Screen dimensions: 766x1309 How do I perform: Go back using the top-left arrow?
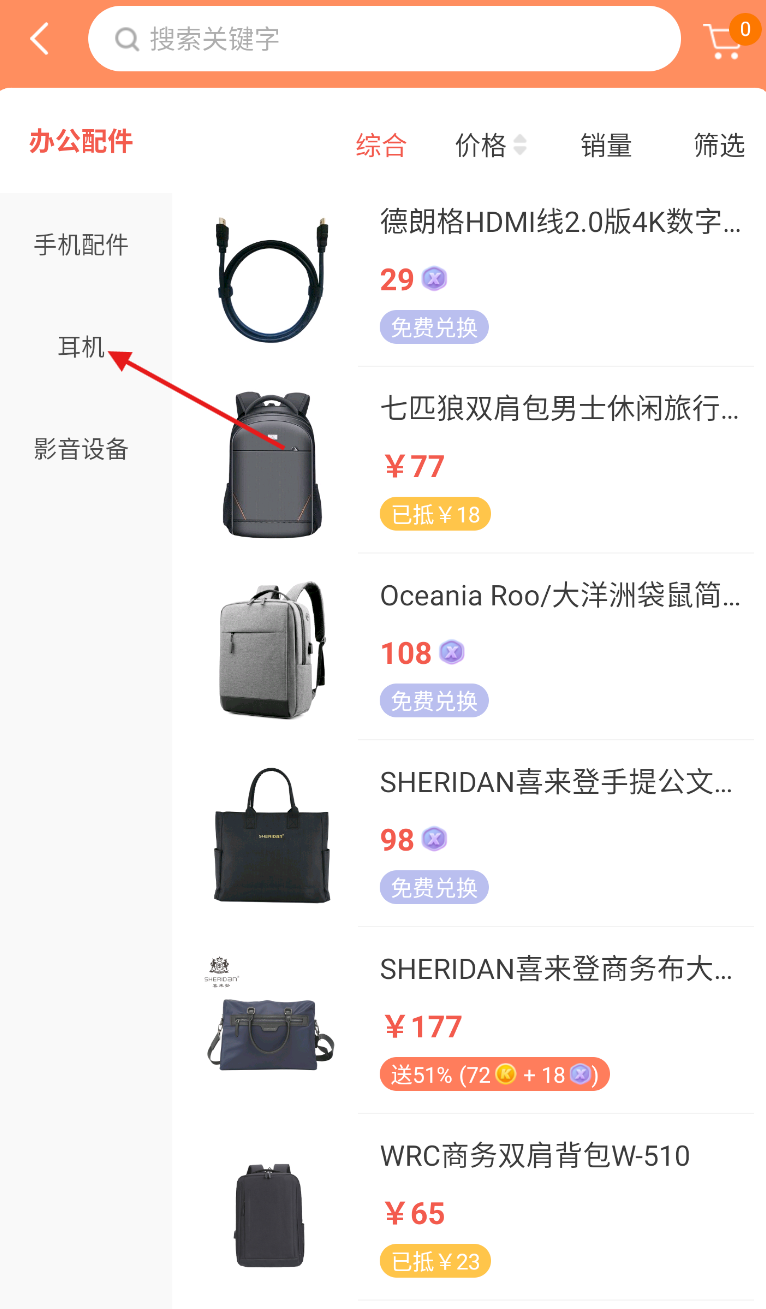[x=40, y=40]
